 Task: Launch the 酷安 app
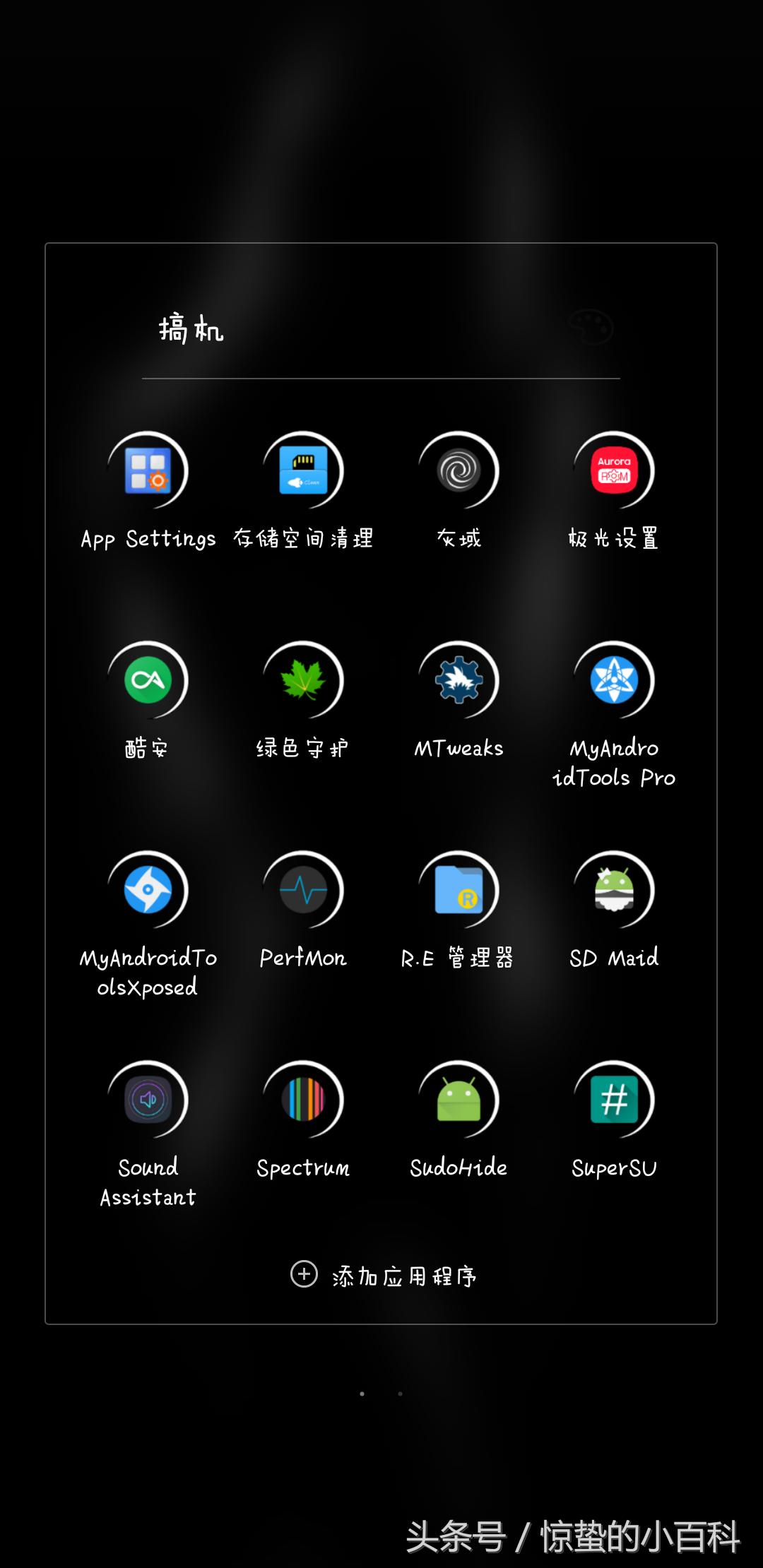146,682
